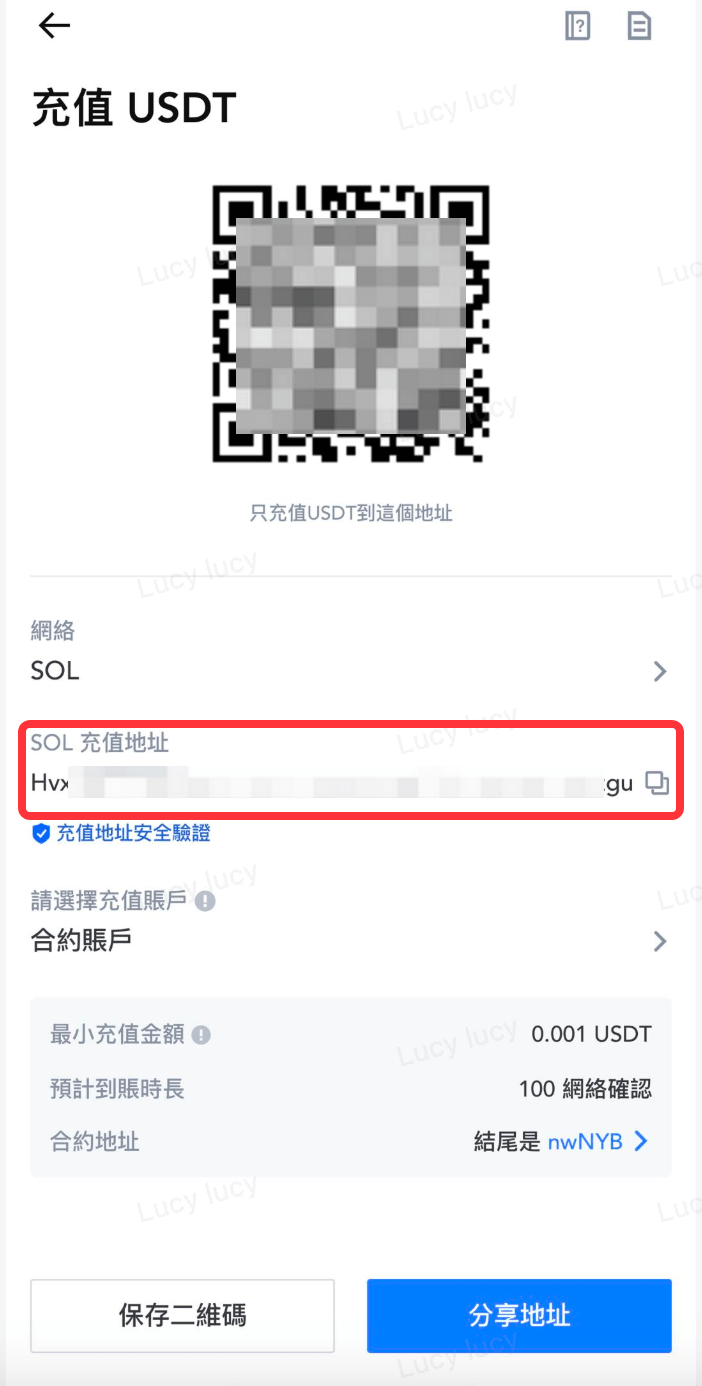The image size is (702, 1386).
Task: Show info about 最小充值金額
Action: coord(201,1035)
